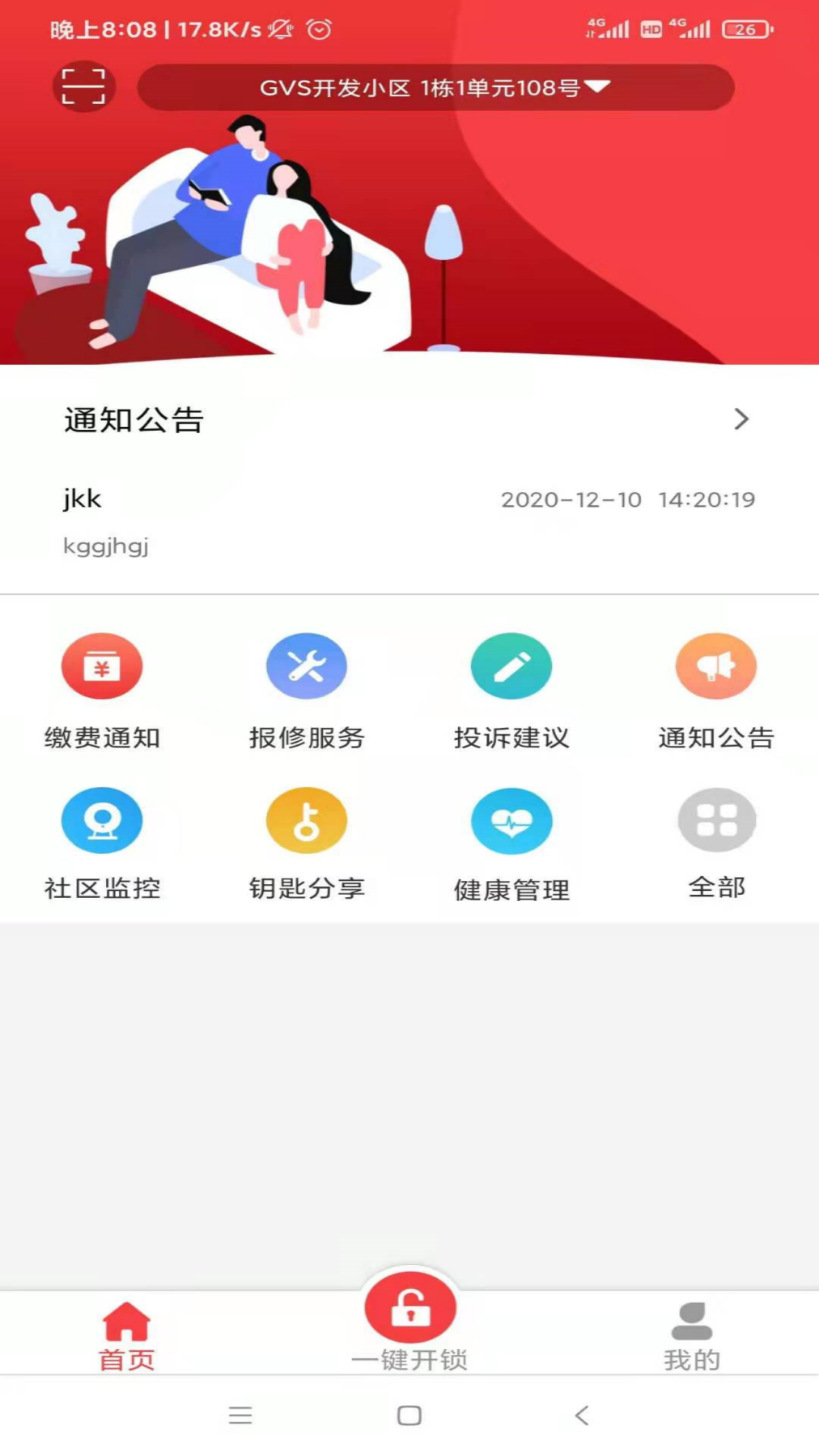Screen dimensions: 819x1456
Task: Open the 缴费通知 payment notice icon
Action: [x=102, y=666]
